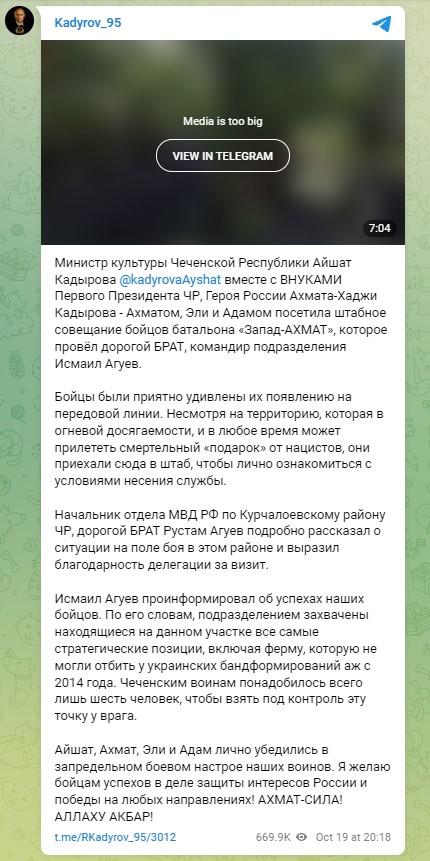Tap the channel avatar picture

[x=19, y=21]
